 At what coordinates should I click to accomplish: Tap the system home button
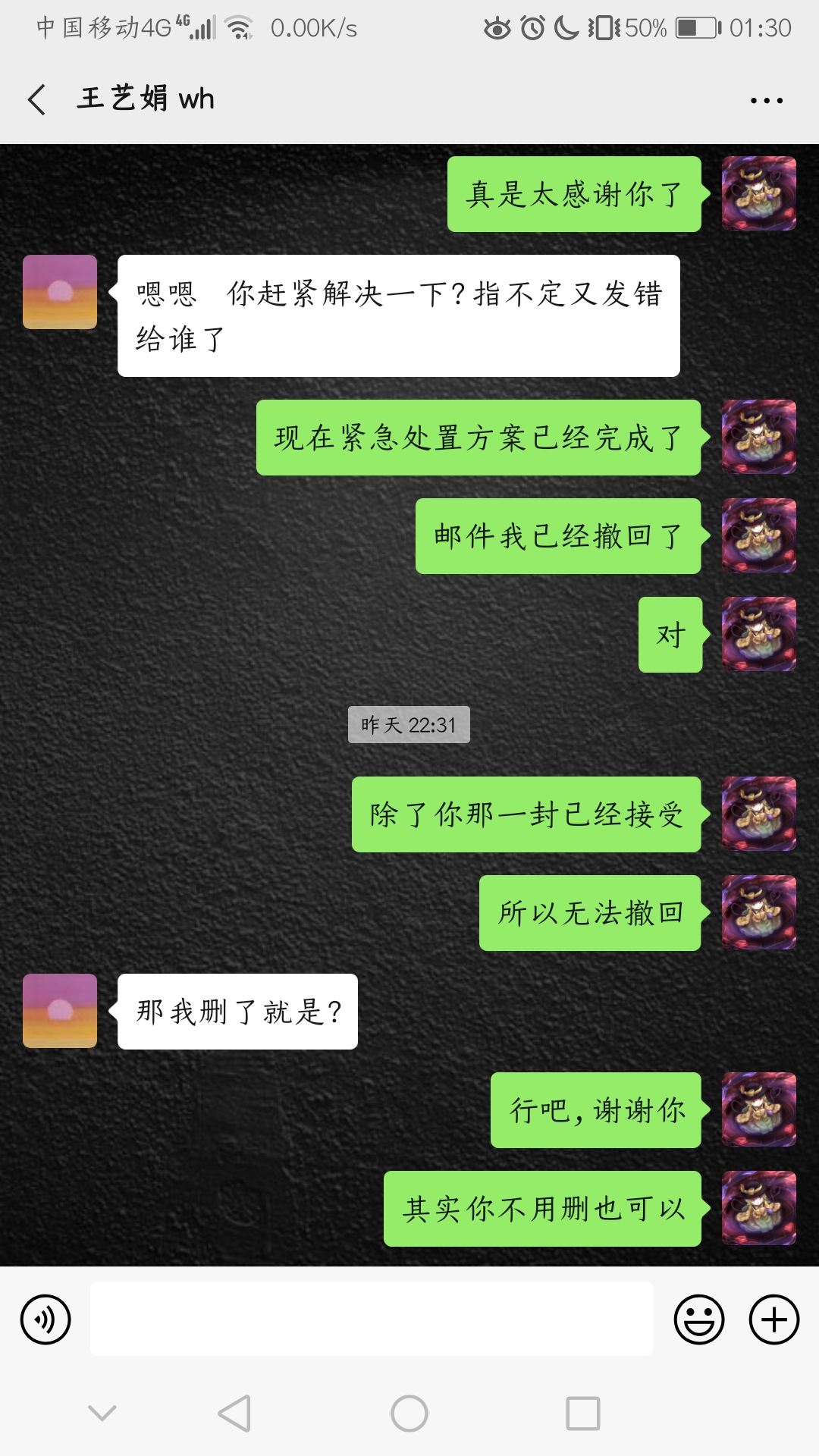(409, 1414)
